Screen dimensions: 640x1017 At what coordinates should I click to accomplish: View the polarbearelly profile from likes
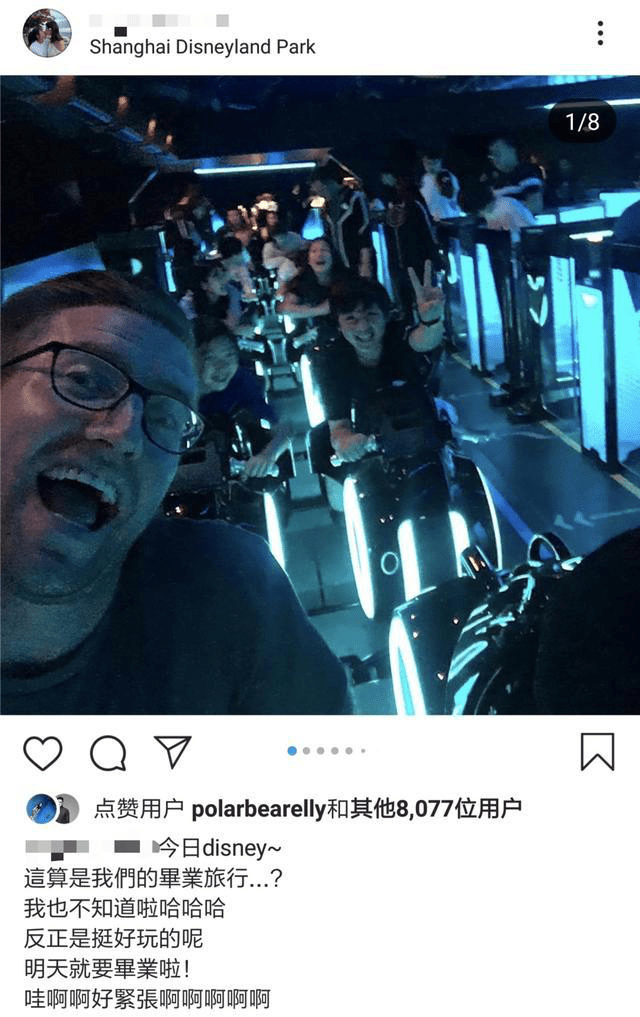[x=258, y=809]
